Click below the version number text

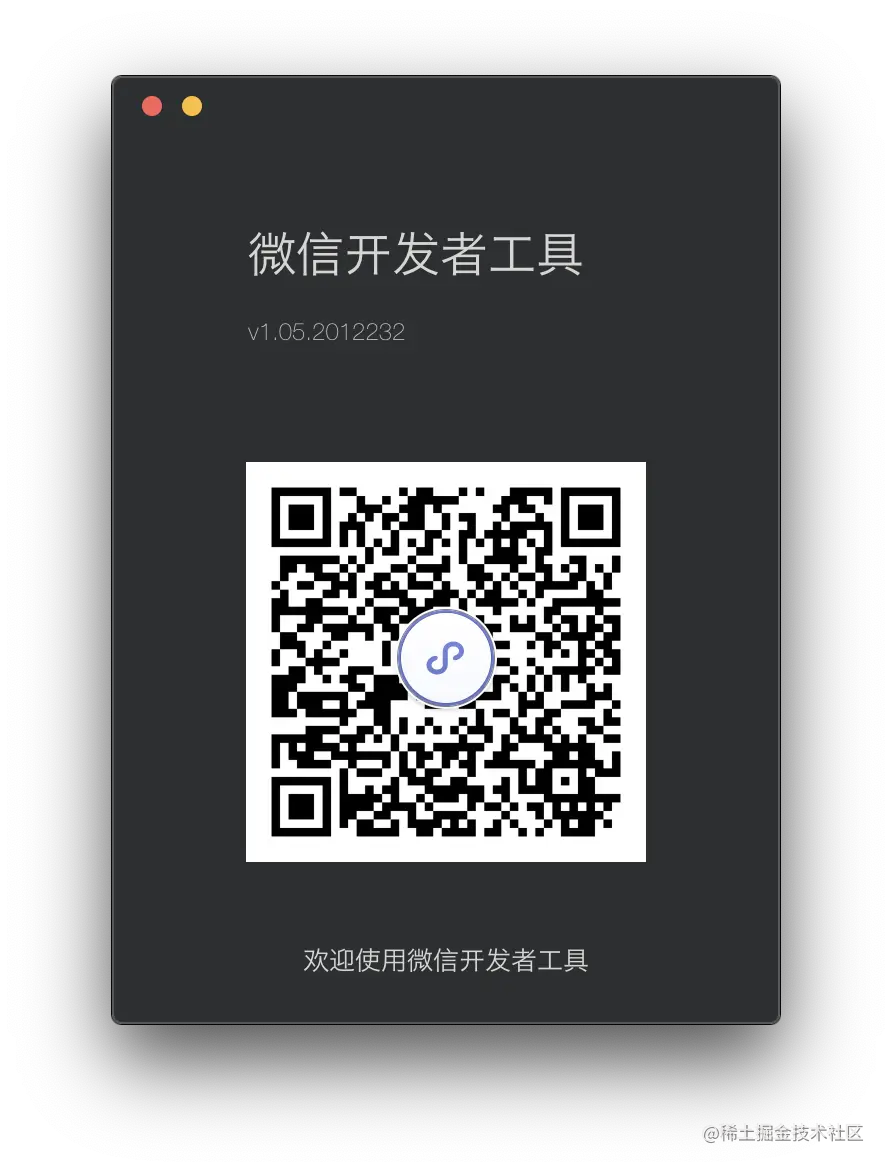pos(326,390)
